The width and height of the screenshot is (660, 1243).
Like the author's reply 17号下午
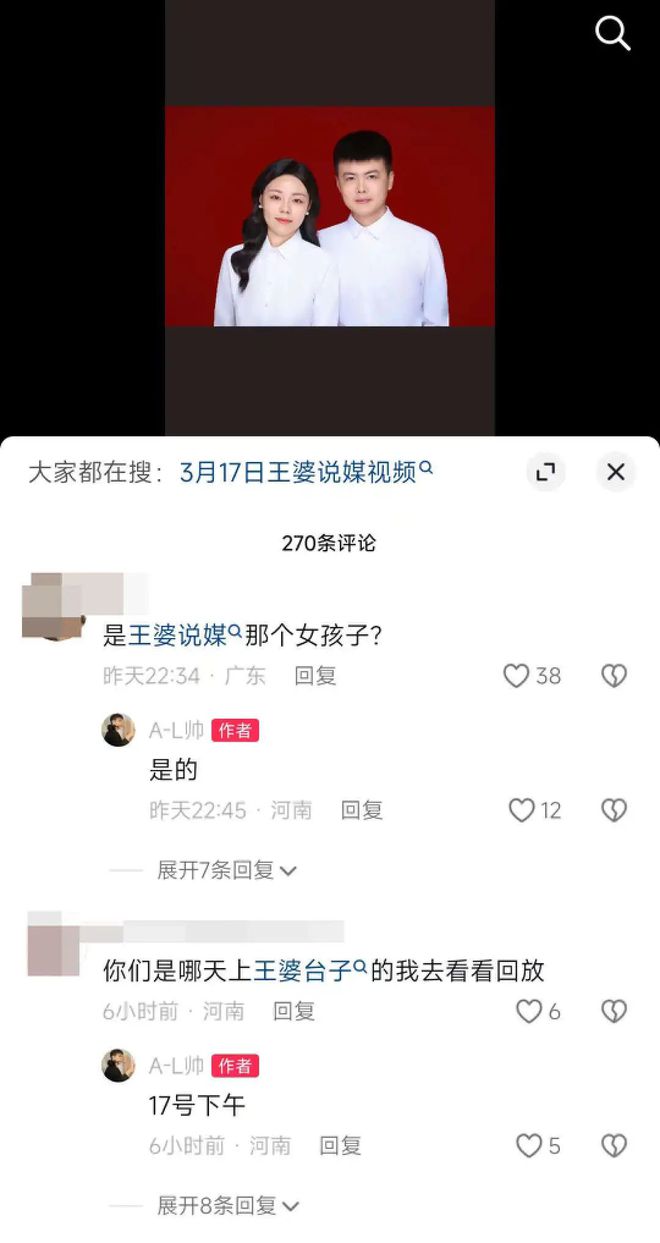pos(529,1146)
